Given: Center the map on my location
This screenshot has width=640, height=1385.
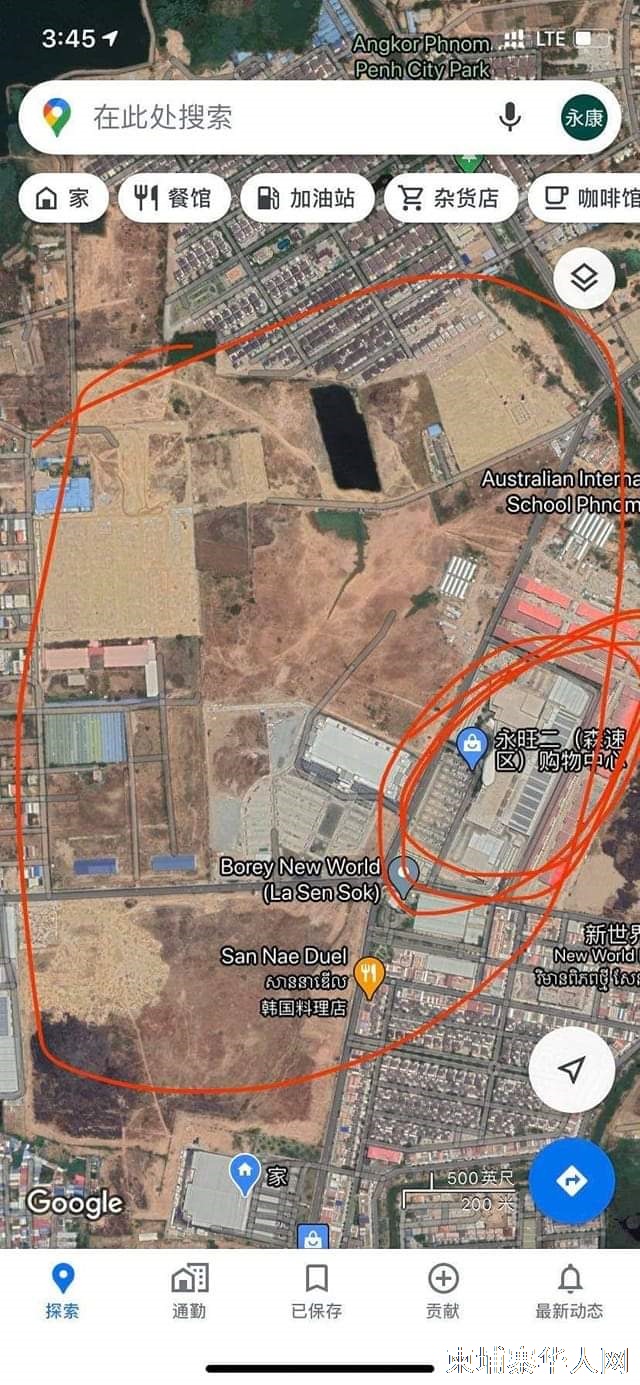Looking at the screenshot, I should click(x=571, y=1069).
